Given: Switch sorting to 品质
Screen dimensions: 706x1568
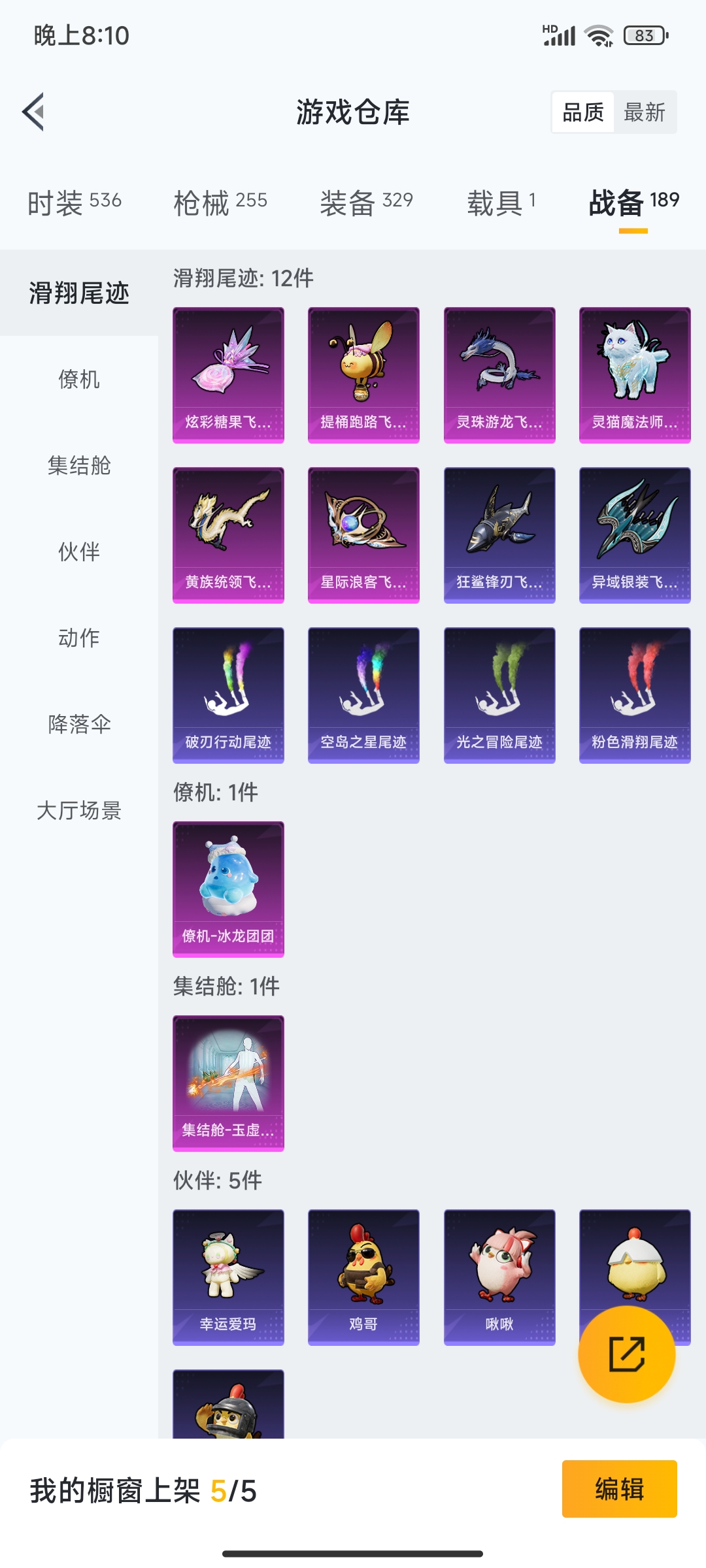Looking at the screenshot, I should click(x=583, y=112).
